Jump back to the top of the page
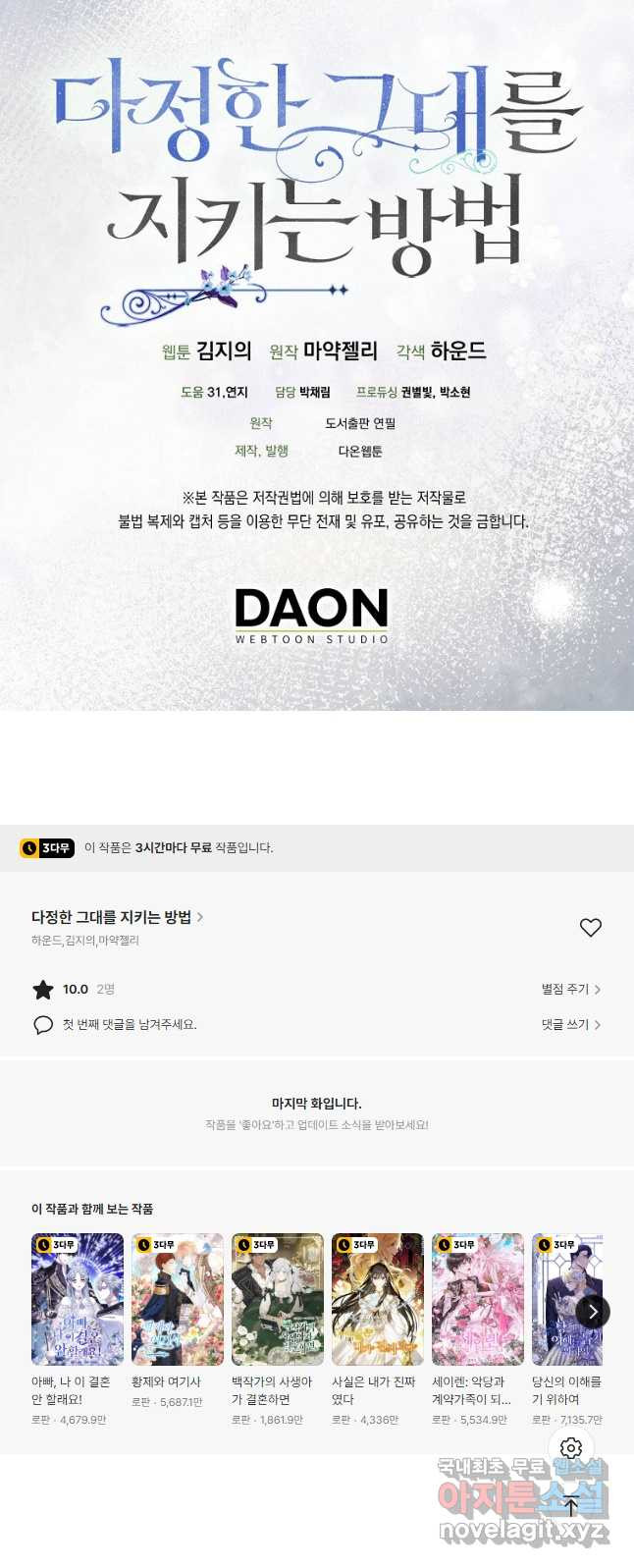The height and width of the screenshot is (1568, 634). click(571, 1504)
